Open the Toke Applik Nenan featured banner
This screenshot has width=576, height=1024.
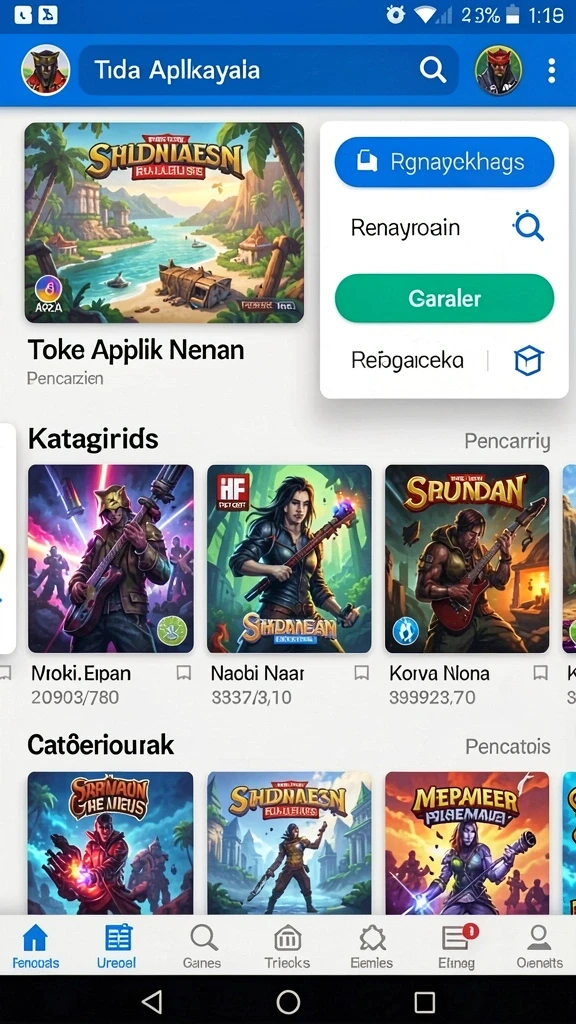(165, 223)
